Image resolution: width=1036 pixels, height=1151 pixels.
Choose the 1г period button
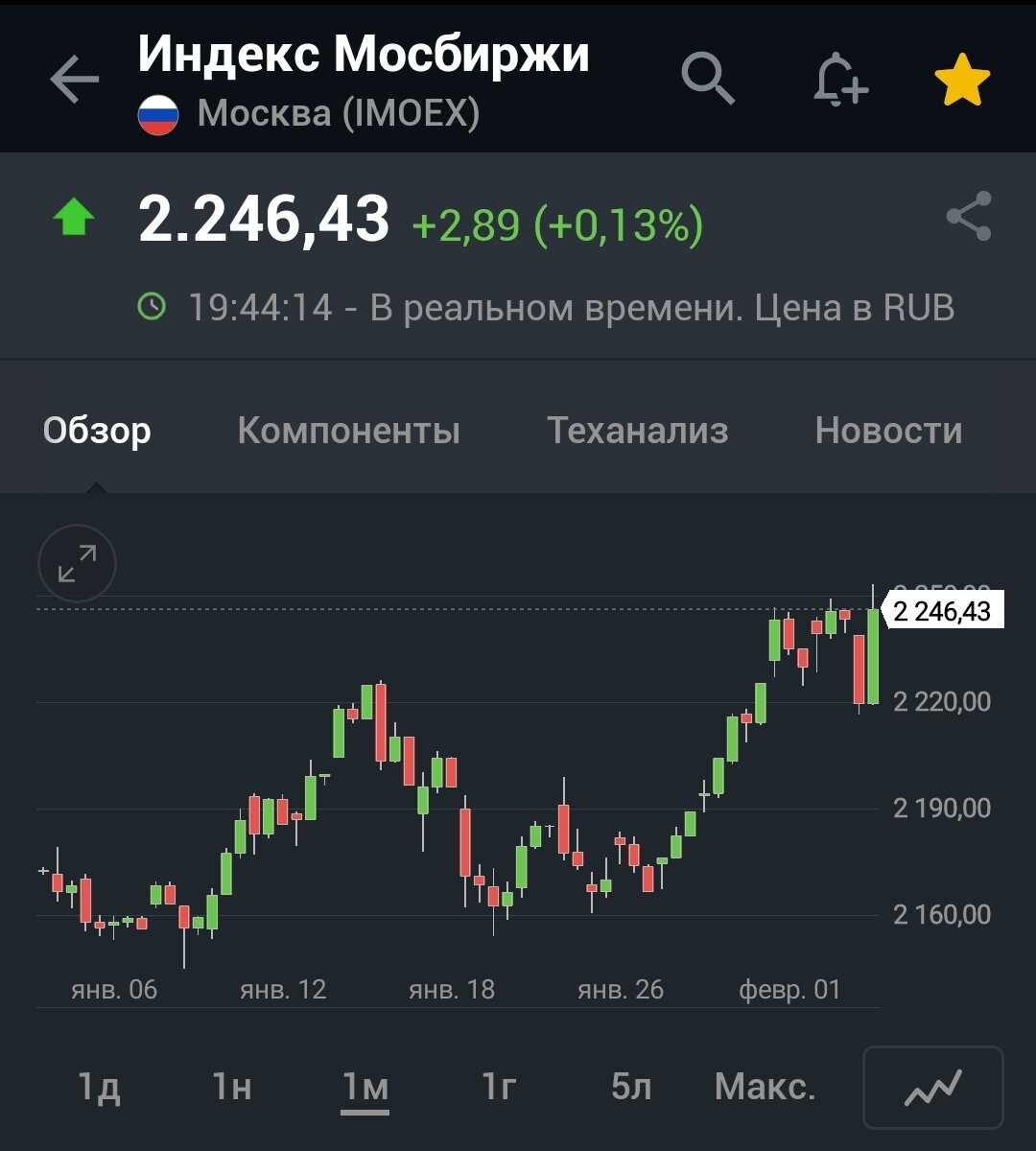[498, 1087]
